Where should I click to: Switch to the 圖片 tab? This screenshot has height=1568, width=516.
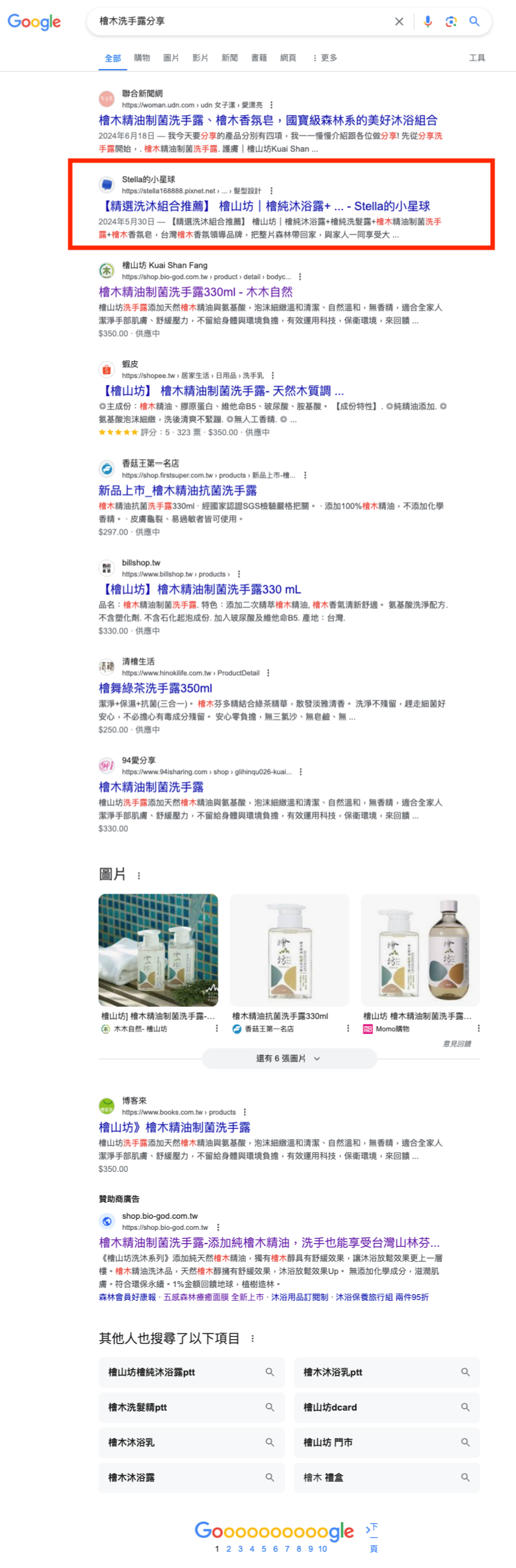pyautogui.click(x=171, y=58)
